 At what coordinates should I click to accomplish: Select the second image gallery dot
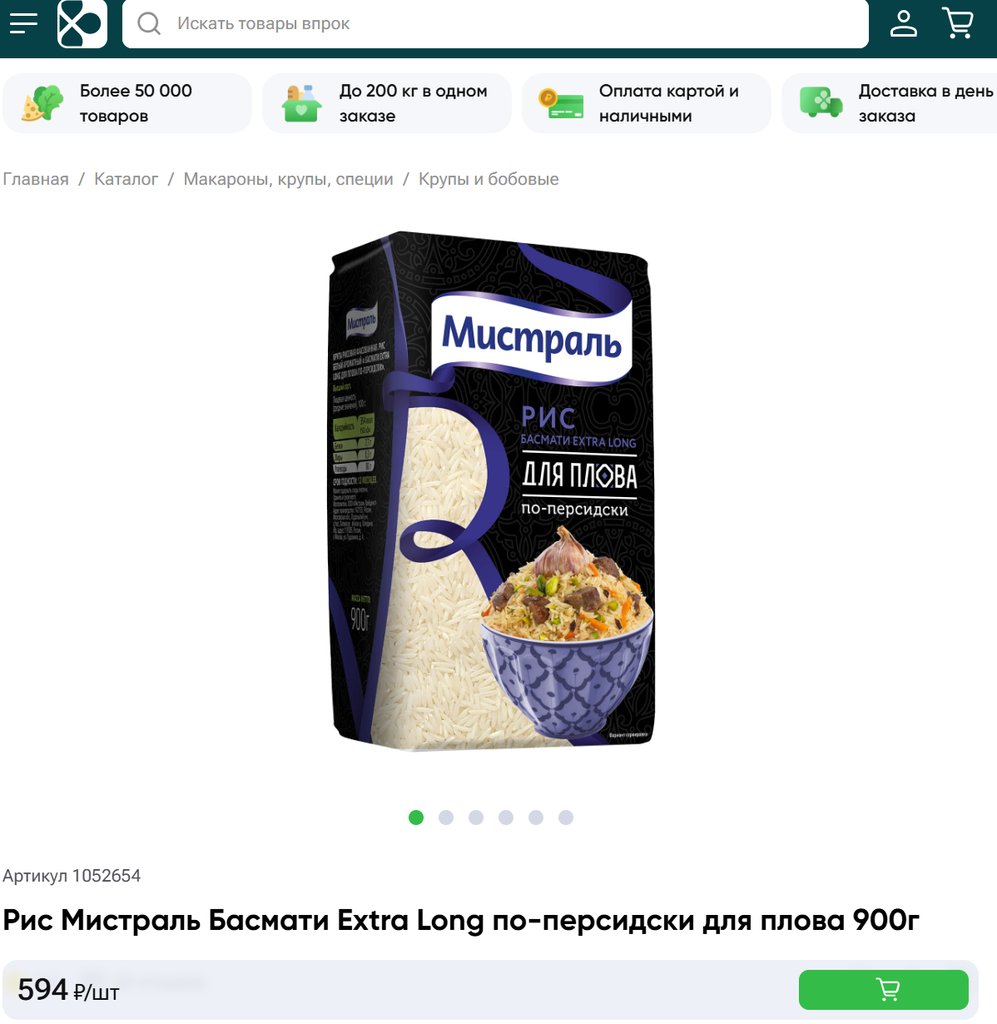446,817
